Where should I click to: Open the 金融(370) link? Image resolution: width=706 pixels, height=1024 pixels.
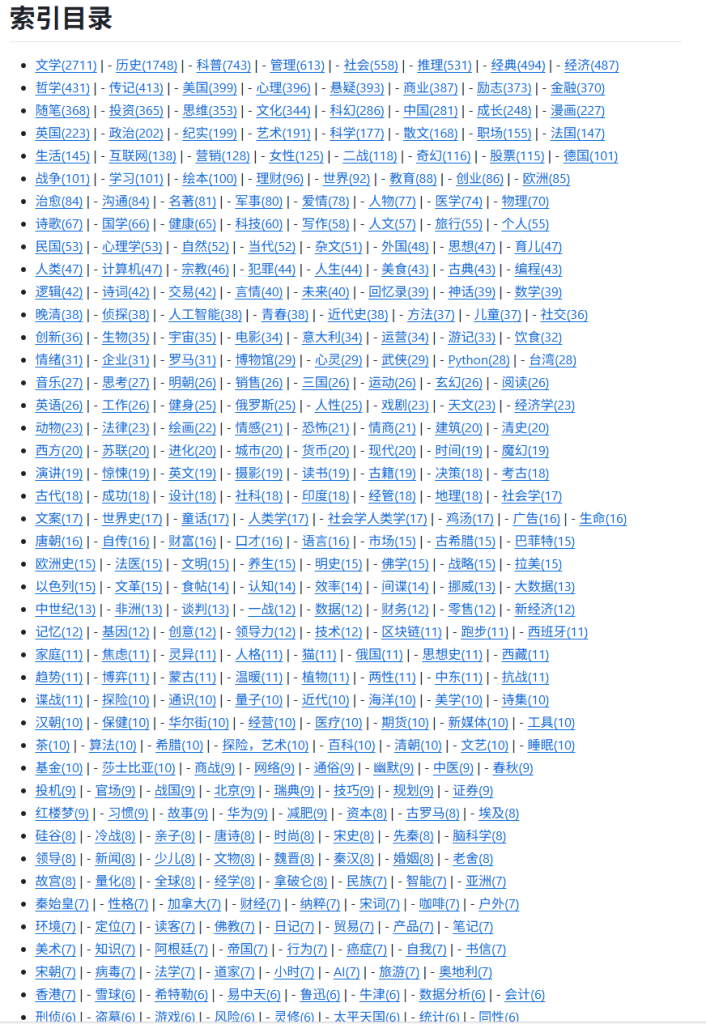[577, 88]
